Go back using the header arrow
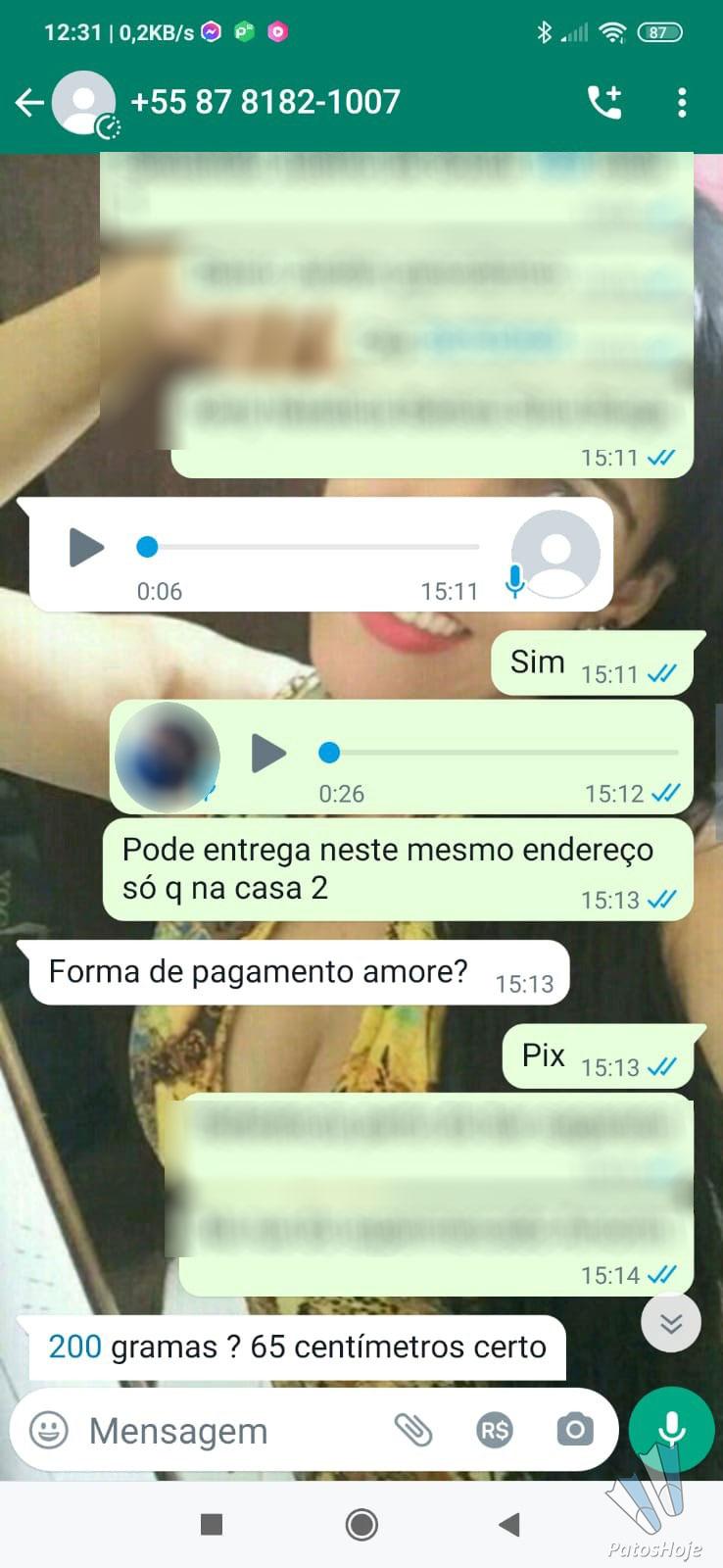 click(x=29, y=102)
